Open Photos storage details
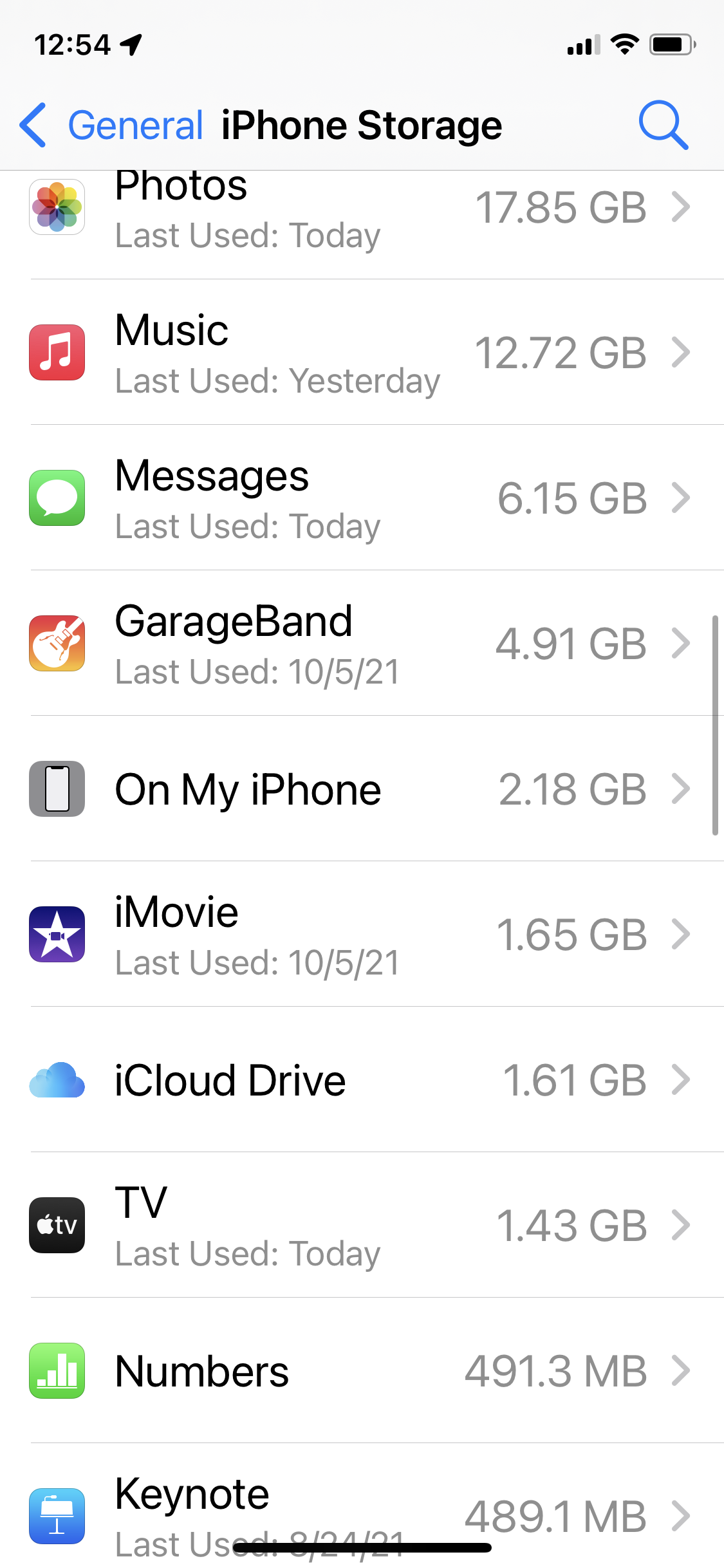Screen dimensions: 724x1568 click(x=360, y=209)
